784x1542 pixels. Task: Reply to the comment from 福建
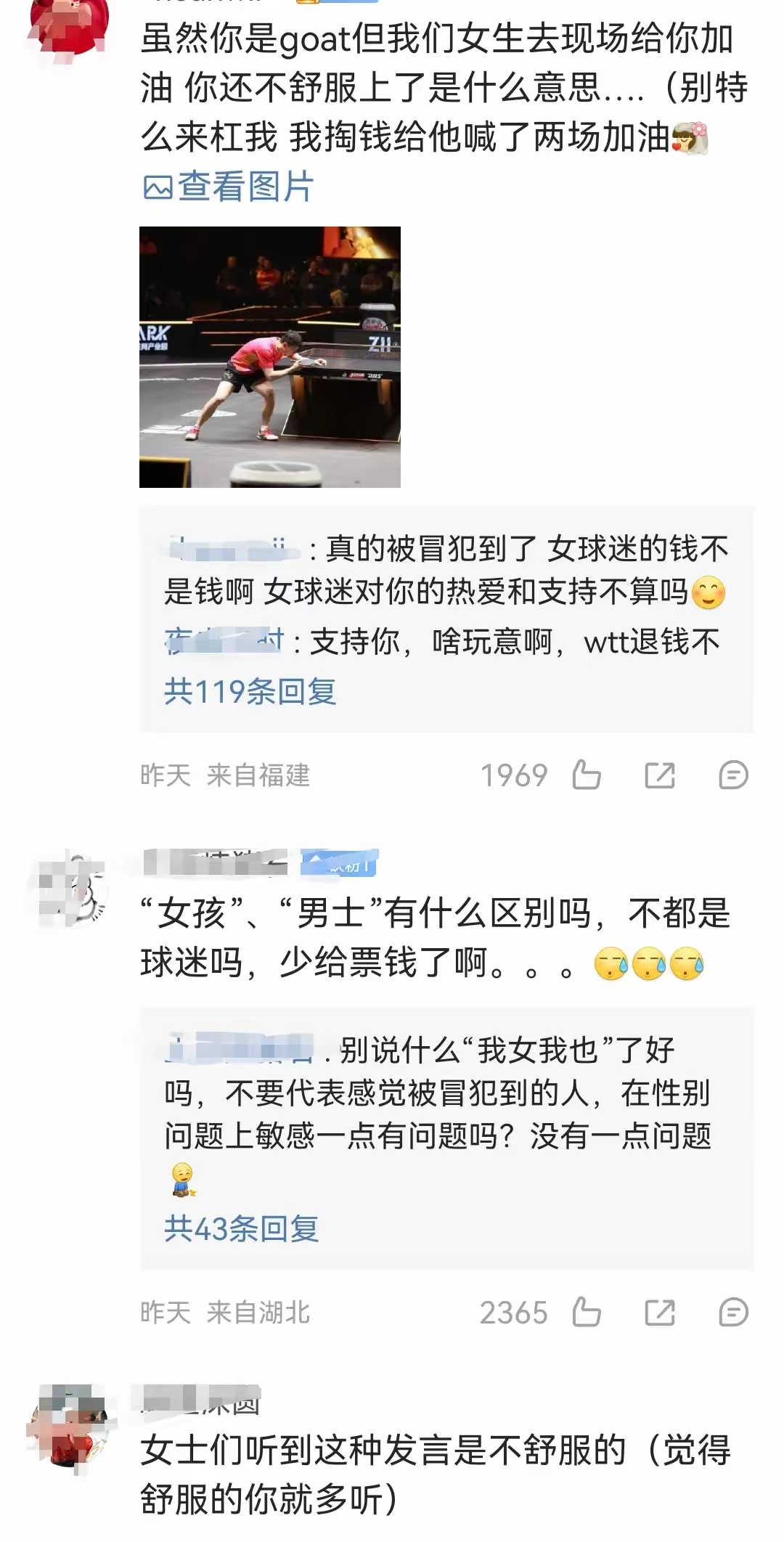click(732, 775)
